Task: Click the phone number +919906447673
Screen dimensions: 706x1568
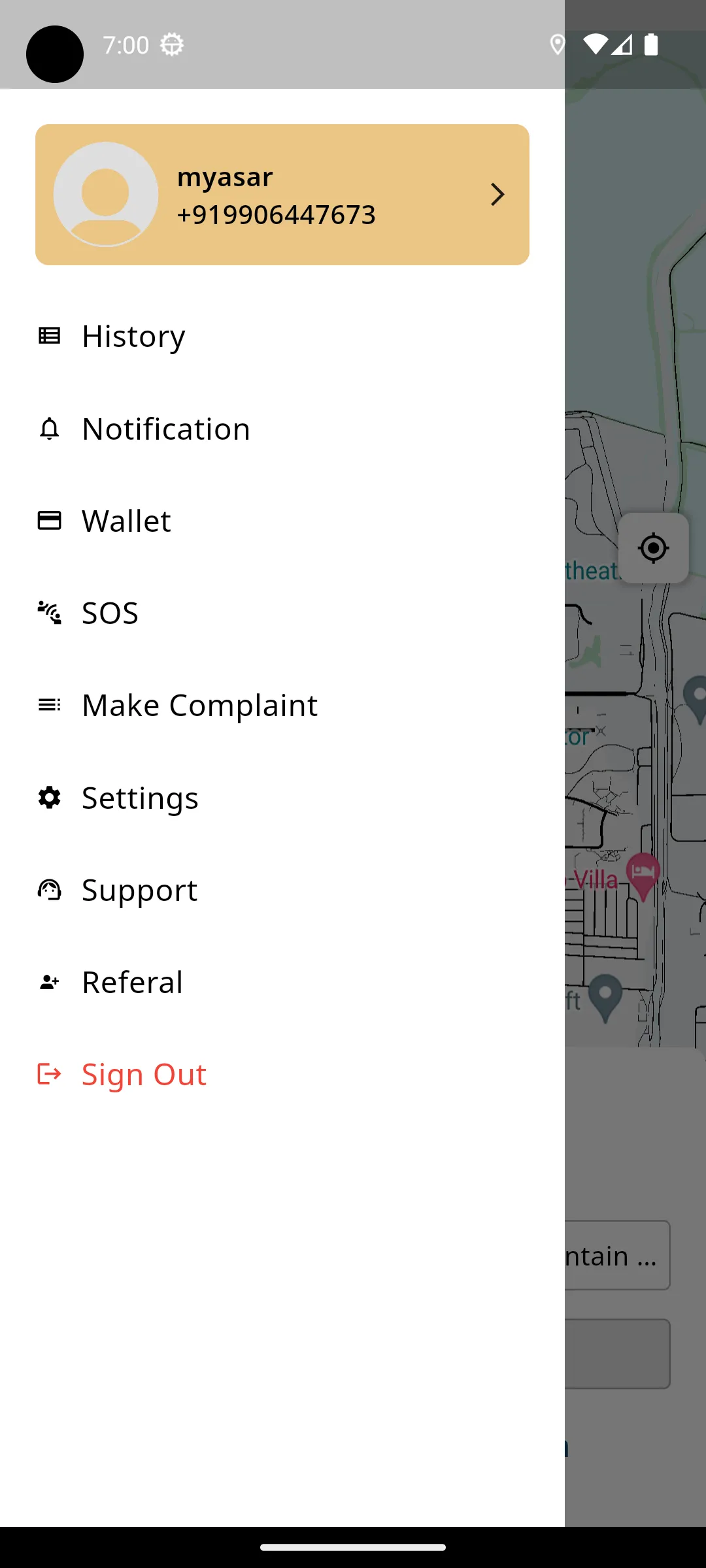Action: 276,214
